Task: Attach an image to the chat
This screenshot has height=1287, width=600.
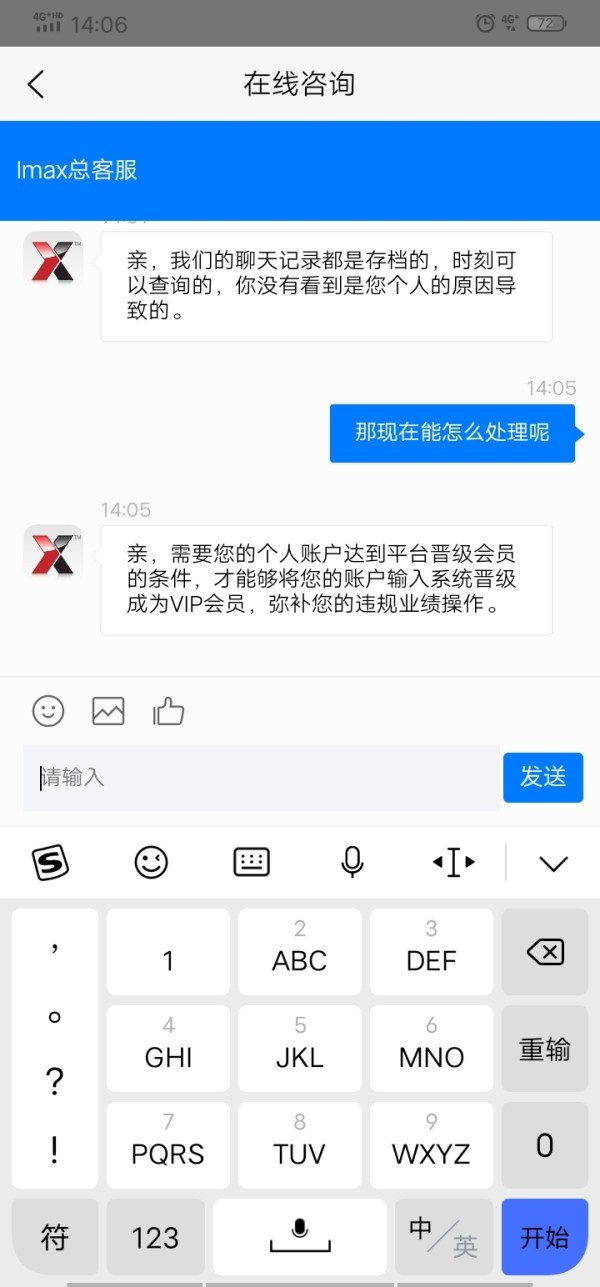Action: [108, 711]
